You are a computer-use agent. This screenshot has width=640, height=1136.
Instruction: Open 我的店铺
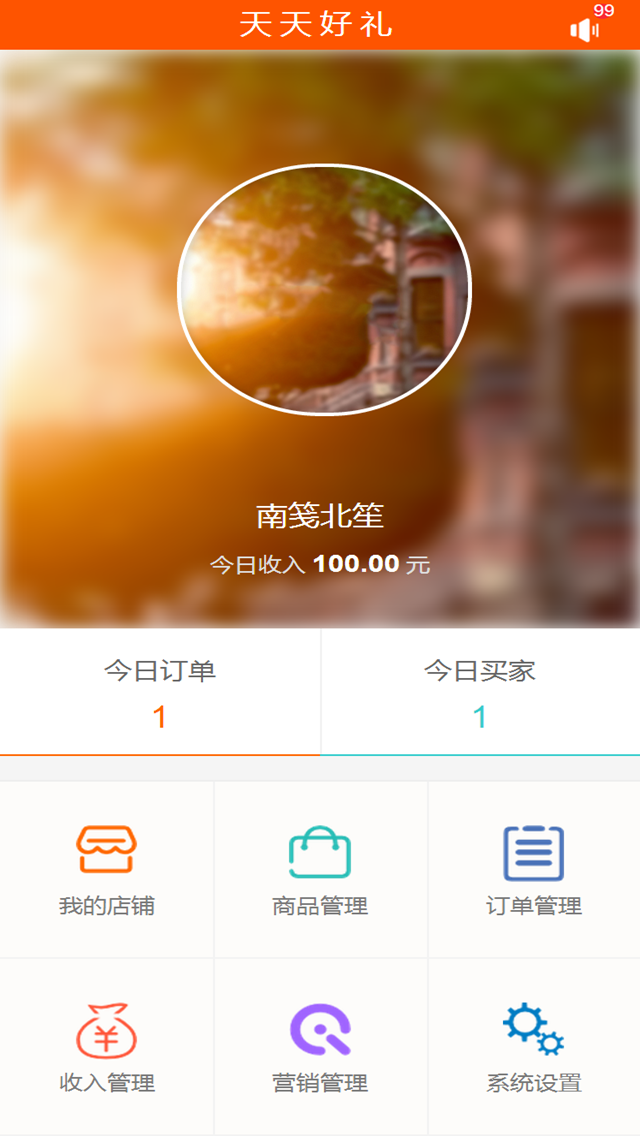(107, 870)
